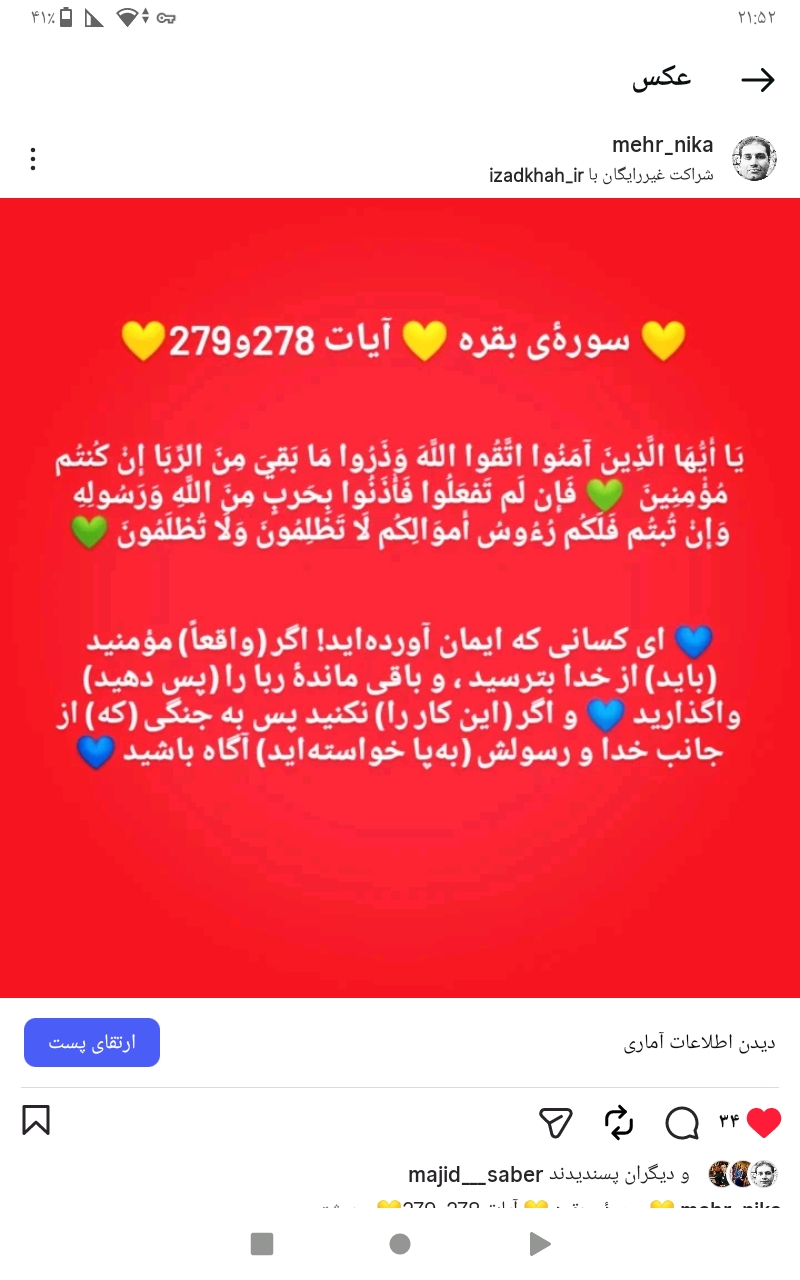Open the comments with the speech bubble icon
Image resolution: width=800 pixels, height=1280 pixels.
click(x=683, y=1123)
